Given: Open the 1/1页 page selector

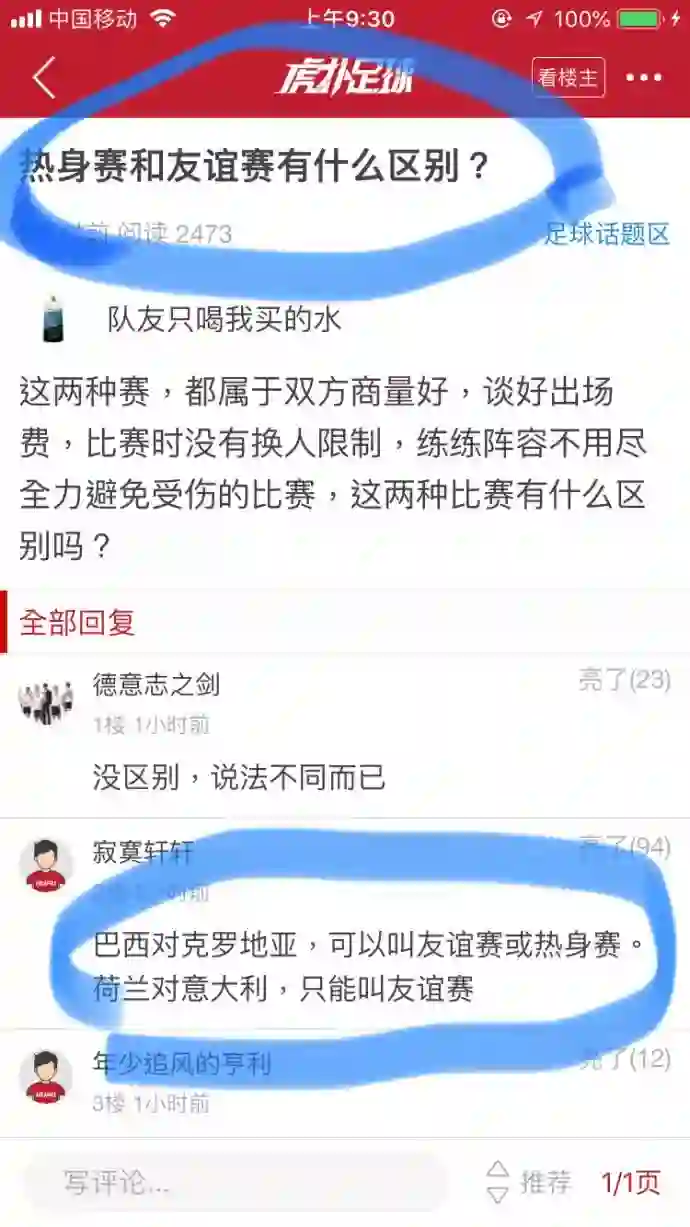Looking at the screenshot, I should [630, 1183].
